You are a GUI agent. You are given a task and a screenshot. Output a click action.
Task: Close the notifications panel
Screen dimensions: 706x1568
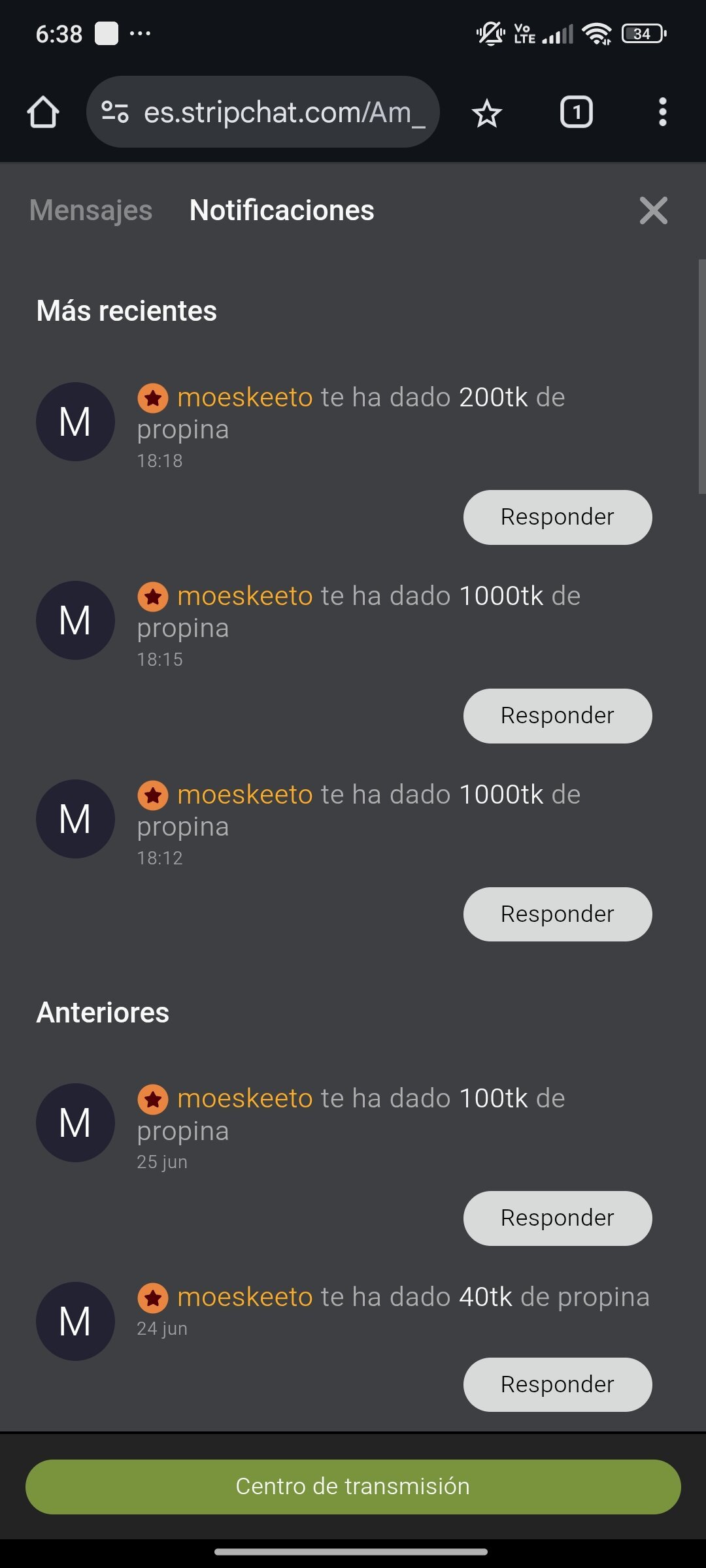(653, 210)
